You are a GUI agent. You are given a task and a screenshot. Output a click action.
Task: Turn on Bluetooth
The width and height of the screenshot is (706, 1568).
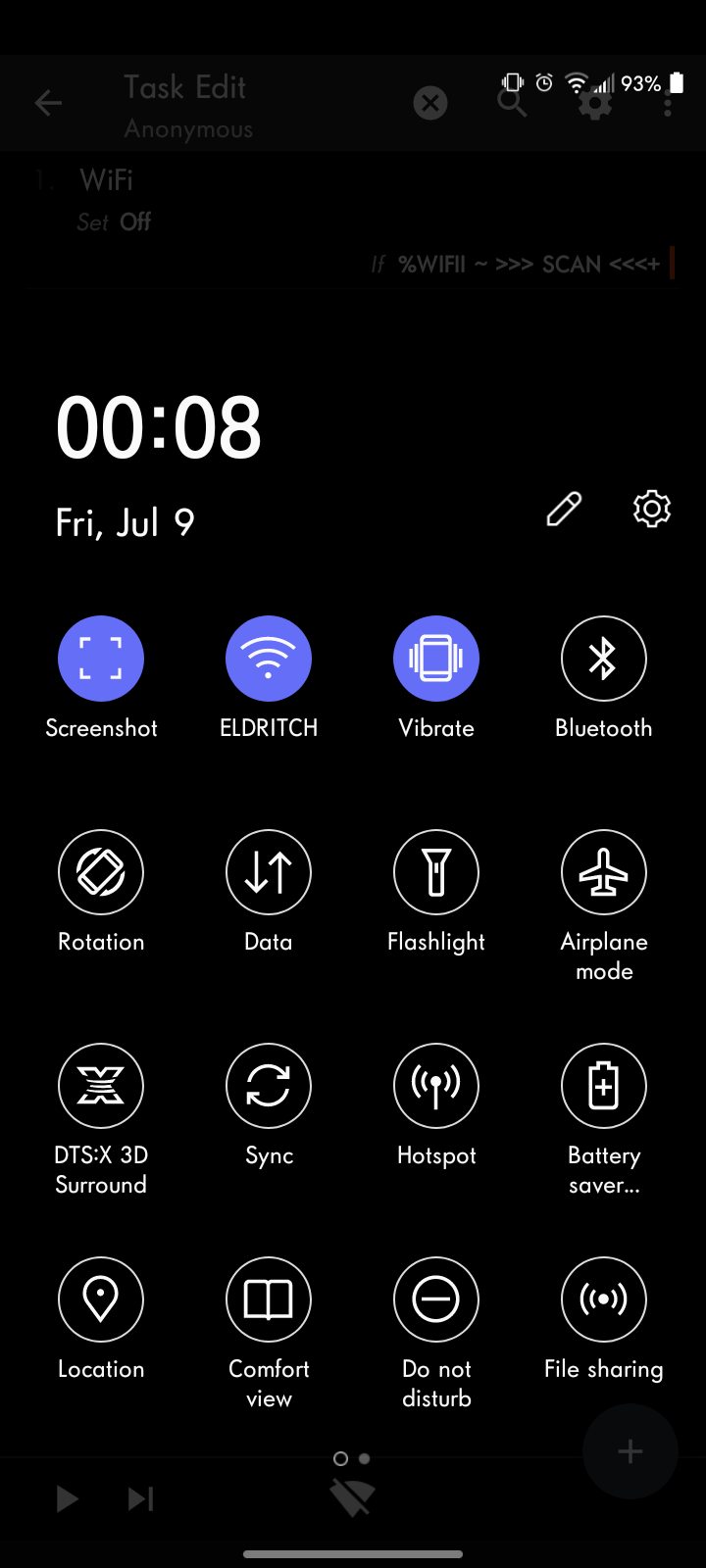[x=604, y=659]
